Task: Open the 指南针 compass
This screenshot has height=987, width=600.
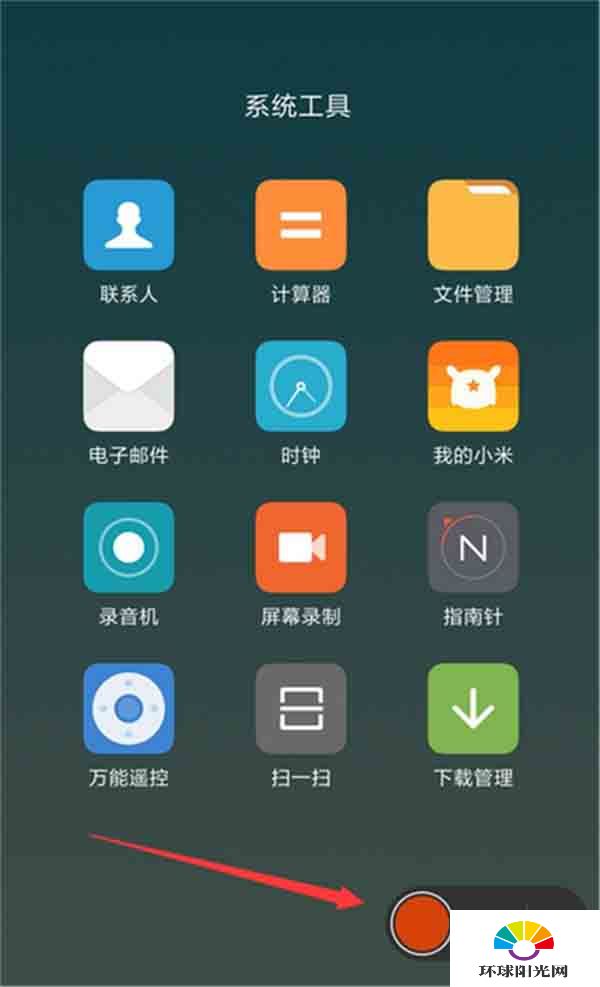Action: (x=473, y=547)
